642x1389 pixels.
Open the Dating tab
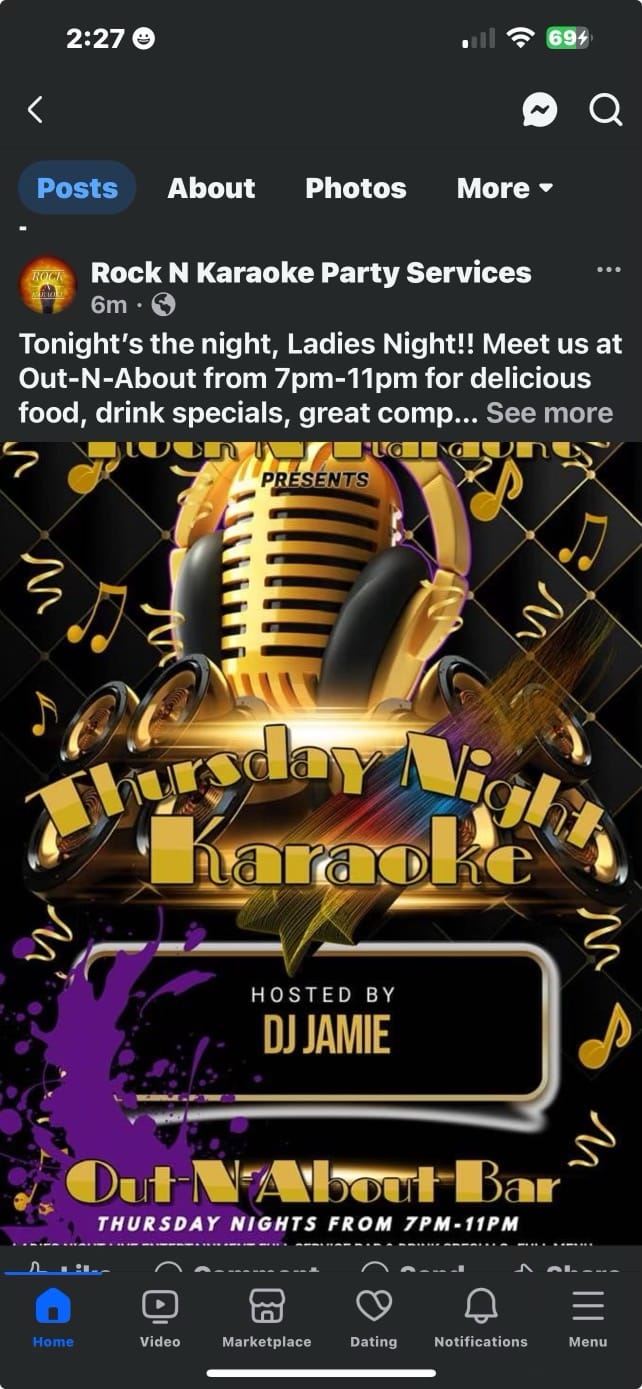coord(373,1317)
